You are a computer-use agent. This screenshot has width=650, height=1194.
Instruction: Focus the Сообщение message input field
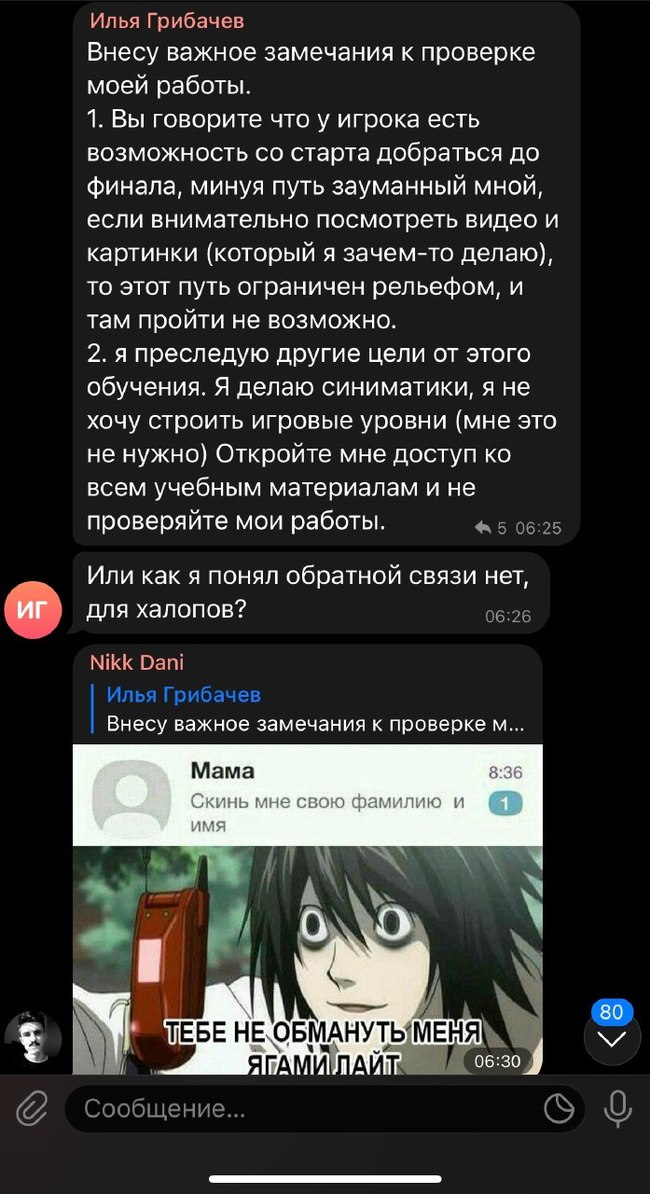(x=300, y=1108)
